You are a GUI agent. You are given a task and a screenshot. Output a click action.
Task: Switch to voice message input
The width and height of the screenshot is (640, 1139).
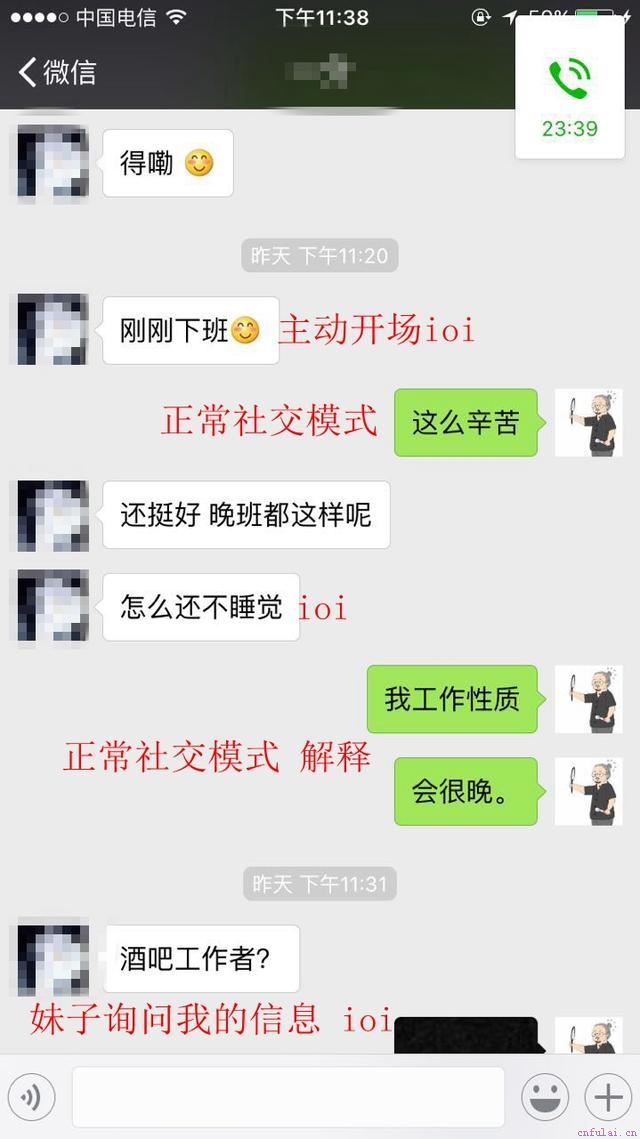tap(32, 1097)
